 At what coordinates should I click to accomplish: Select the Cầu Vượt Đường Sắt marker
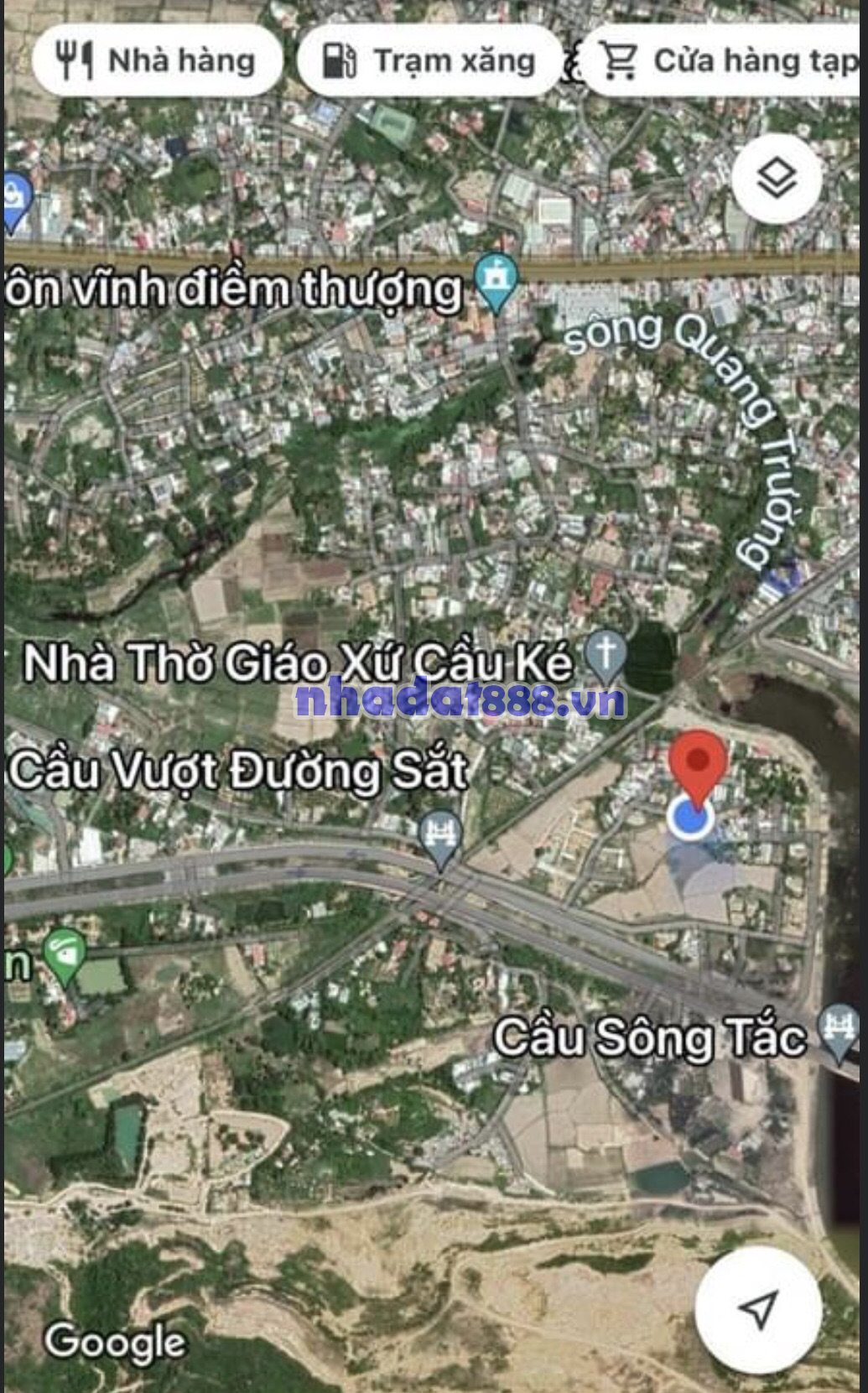(x=441, y=834)
